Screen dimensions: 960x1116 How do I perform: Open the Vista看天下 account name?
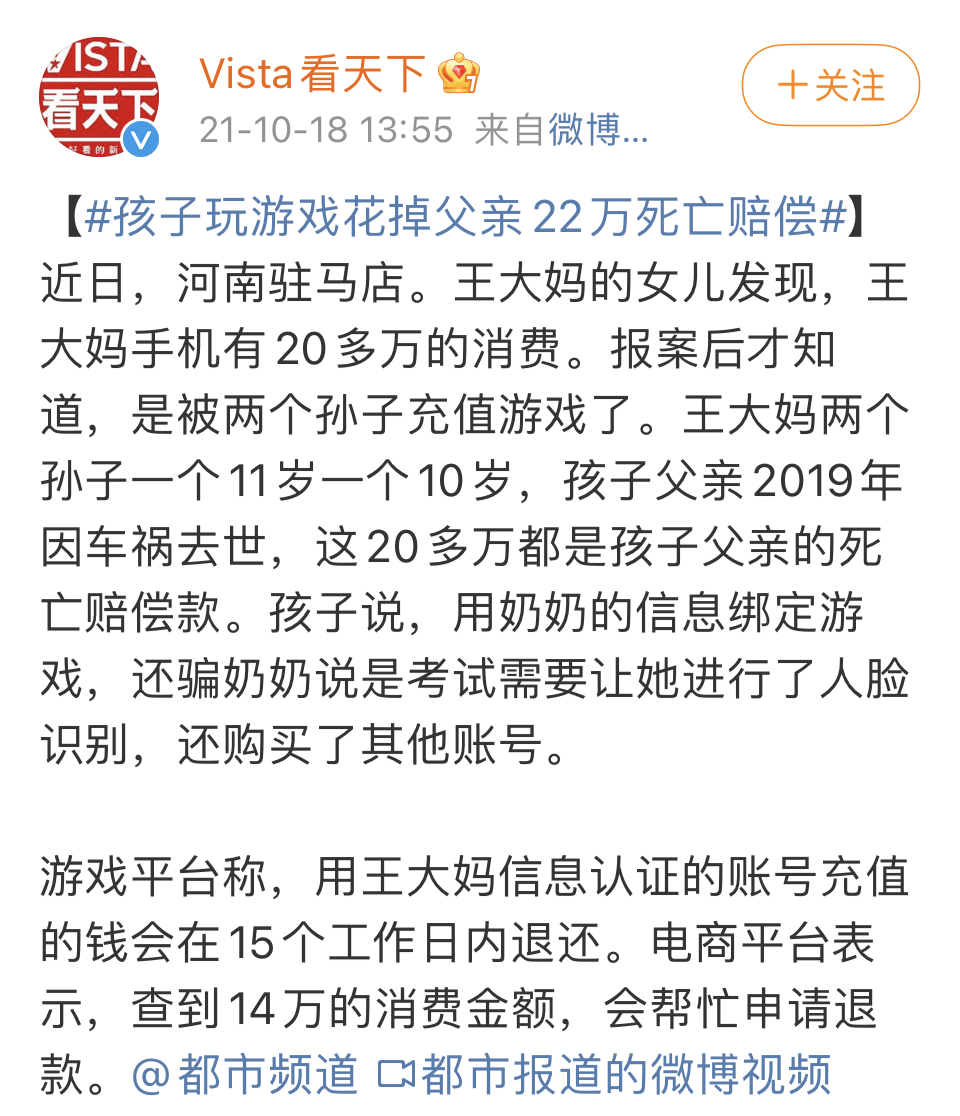(x=312, y=75)
